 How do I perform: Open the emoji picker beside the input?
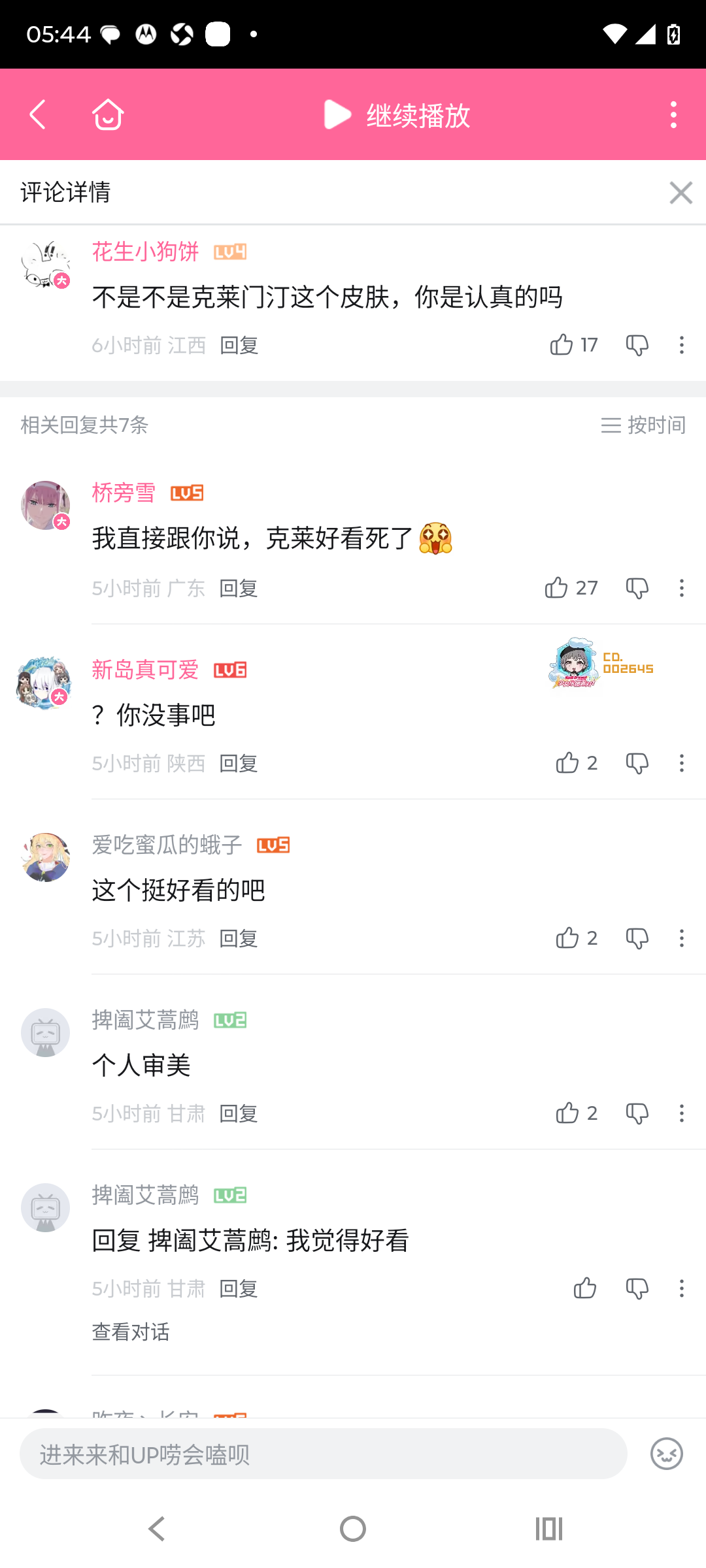667,1454
